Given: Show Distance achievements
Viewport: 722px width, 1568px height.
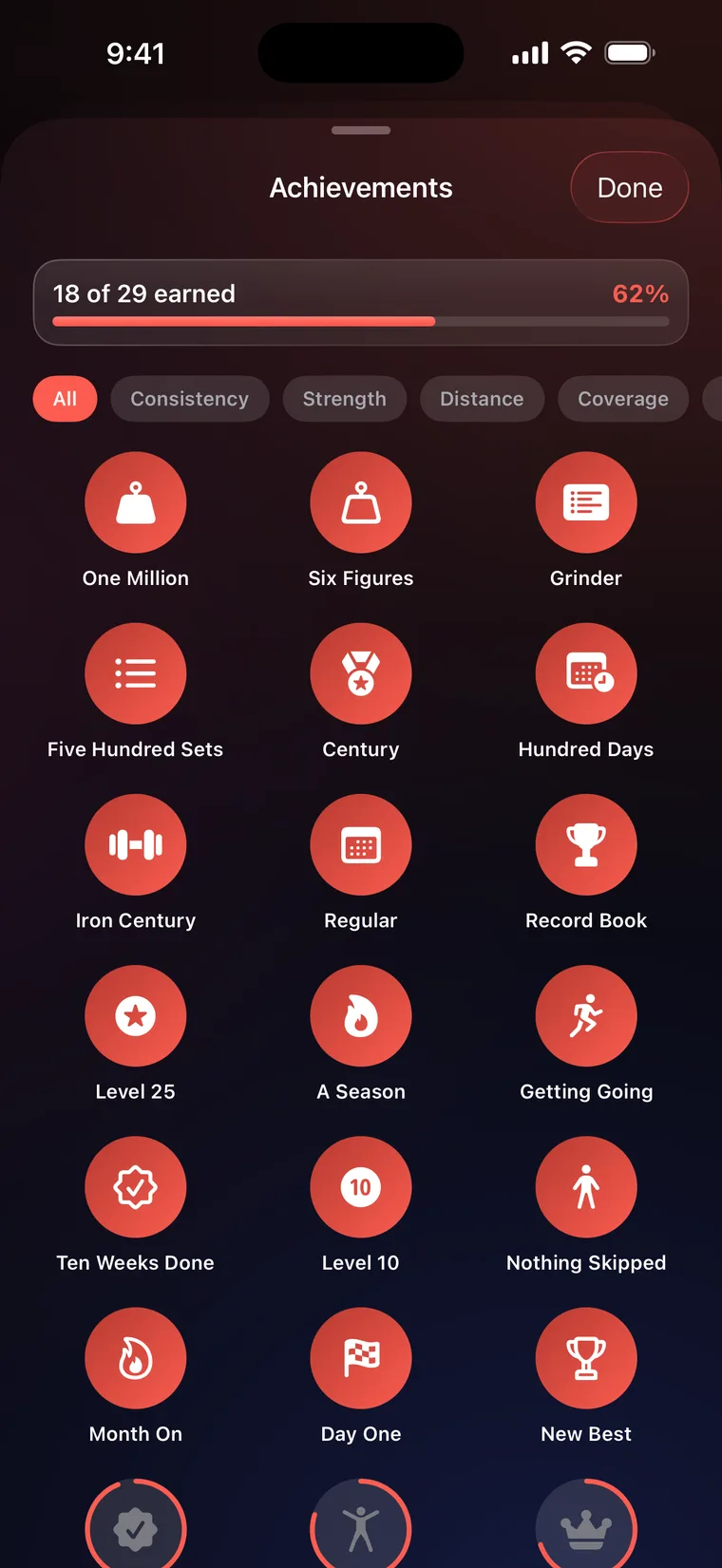Looking at the screenshot, I should (x=482, y=399).
